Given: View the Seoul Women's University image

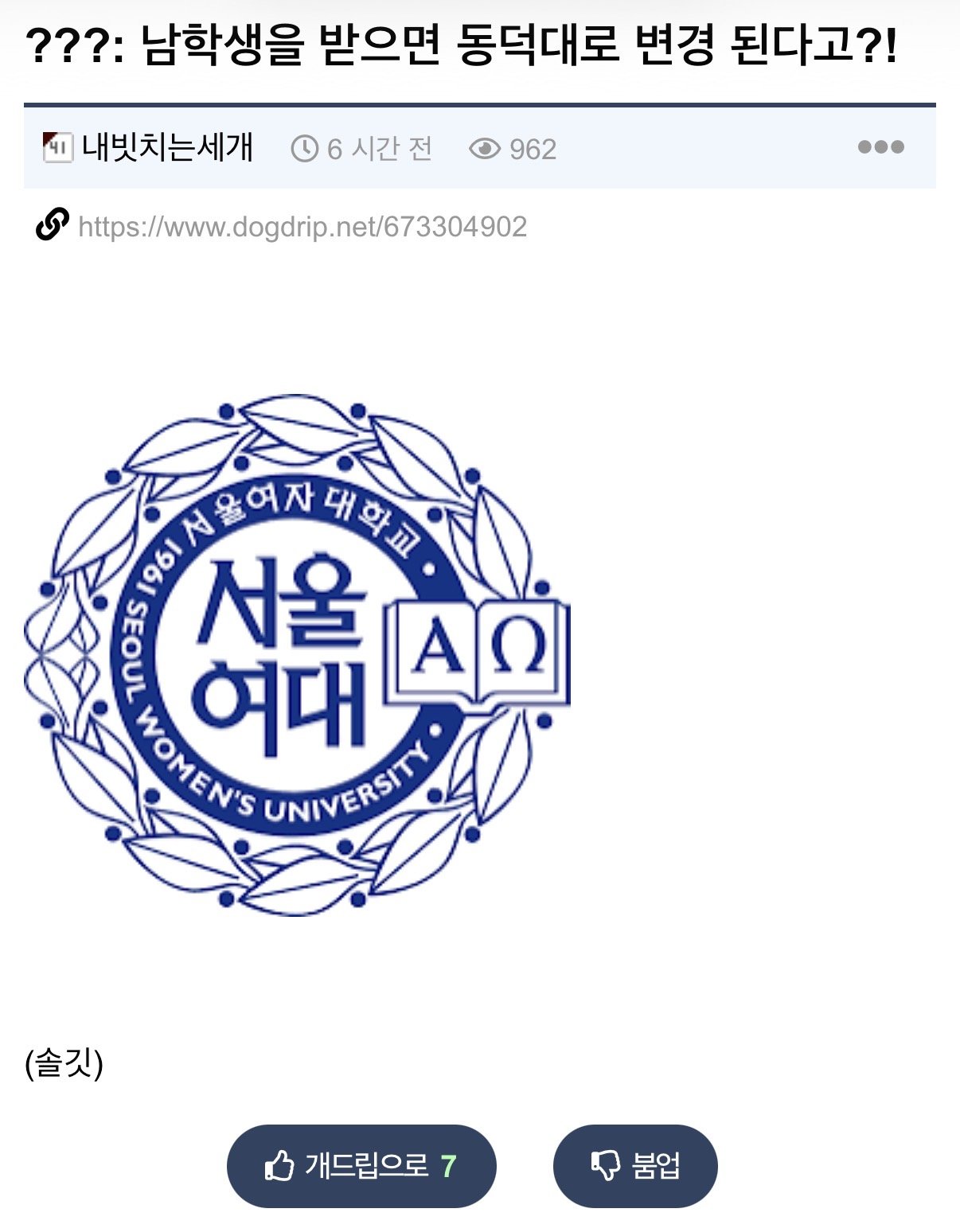Looking at the screenshot, I should click(297, 654).
